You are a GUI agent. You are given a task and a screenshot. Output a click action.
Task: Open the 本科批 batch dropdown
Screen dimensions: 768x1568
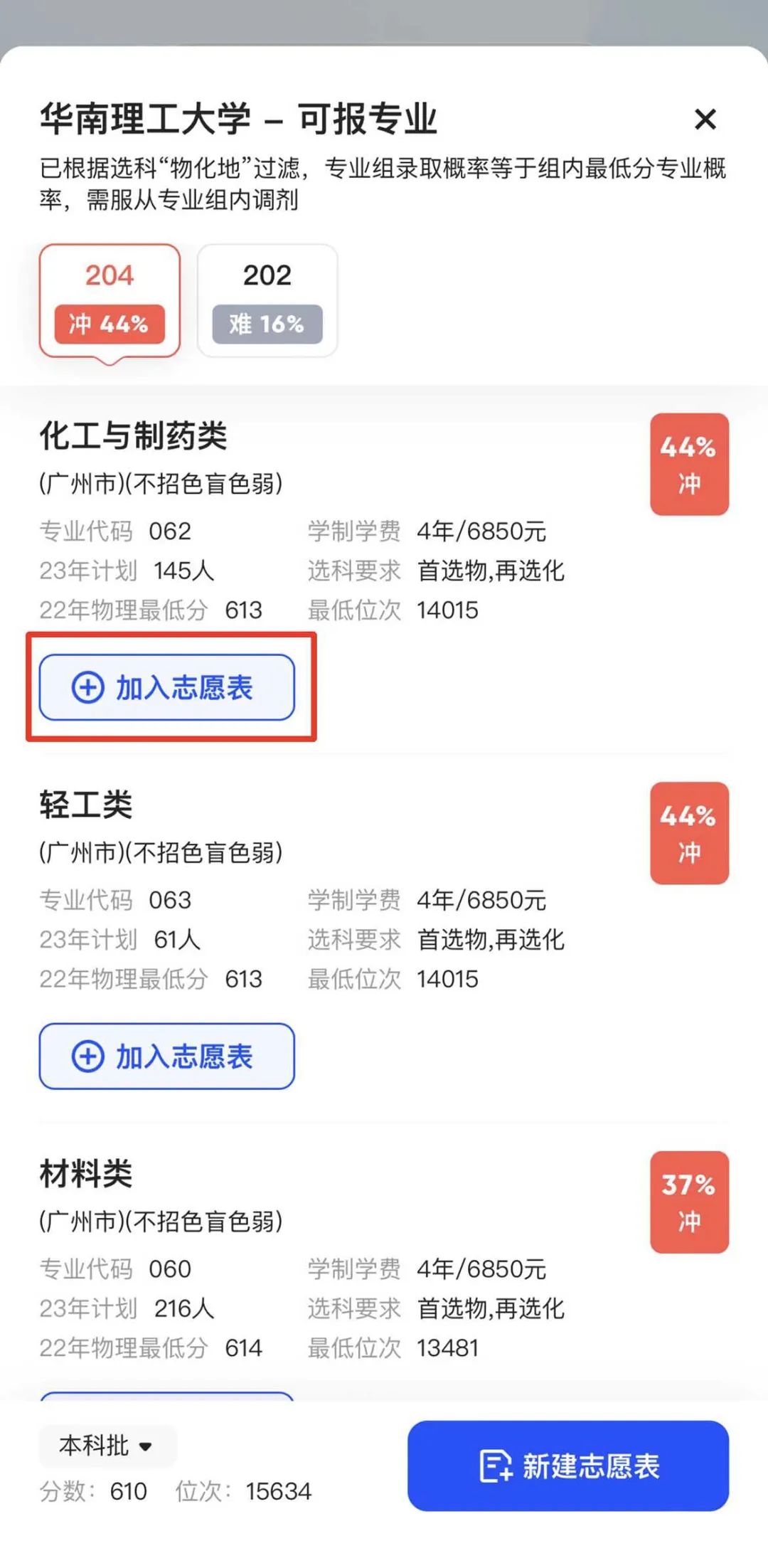tap(107, 1445)
